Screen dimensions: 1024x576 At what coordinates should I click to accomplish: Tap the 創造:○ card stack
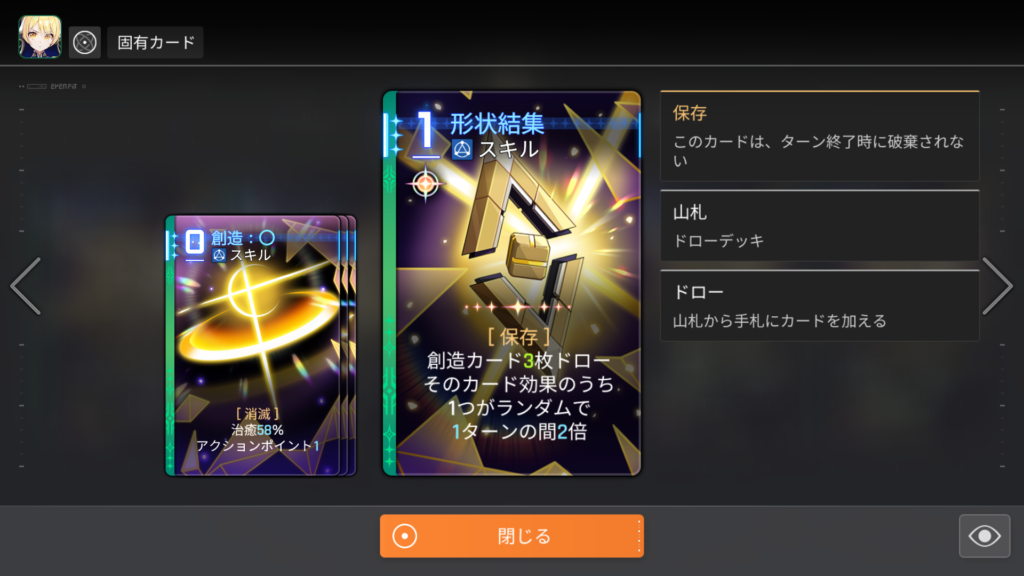[x=255, y=345]
